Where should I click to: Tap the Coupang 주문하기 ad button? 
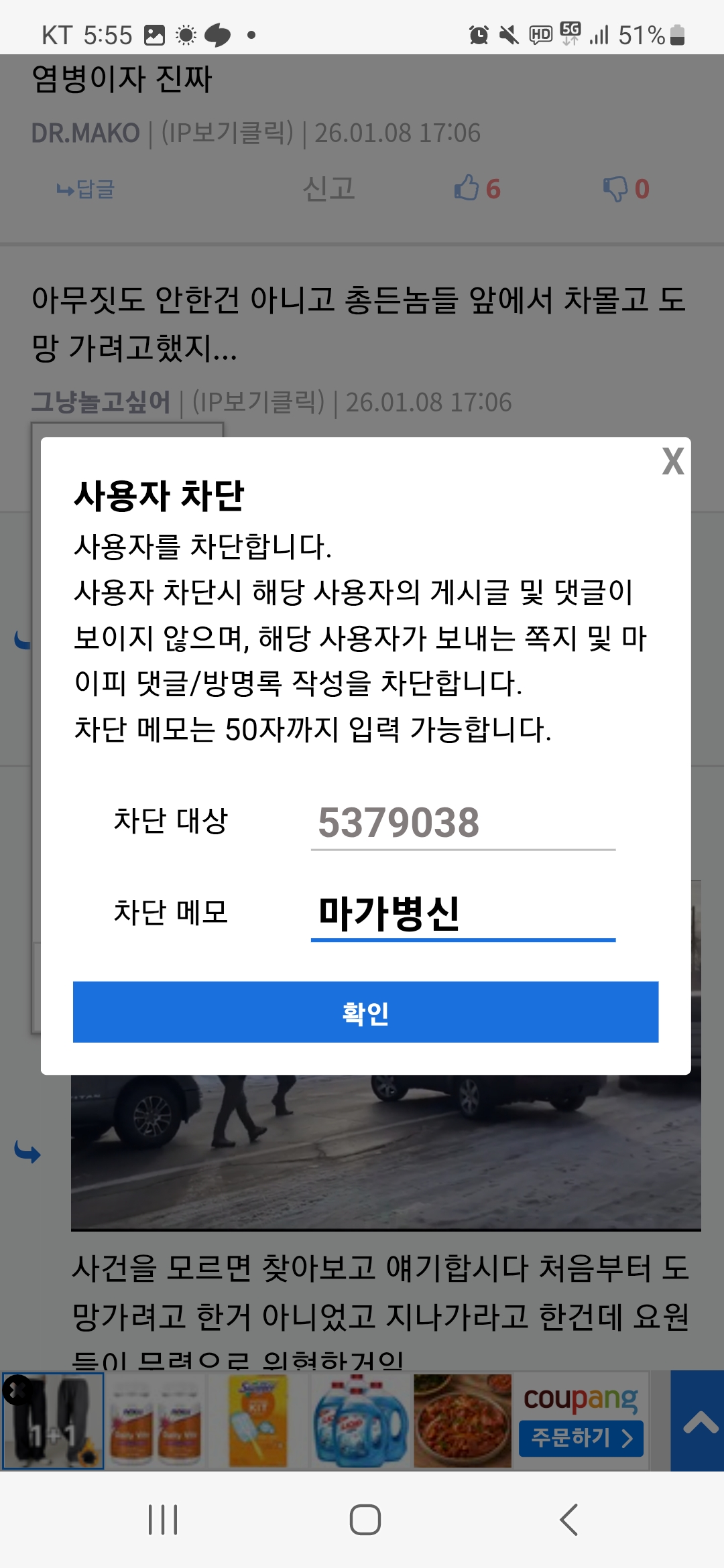(x=581, y=1438)
